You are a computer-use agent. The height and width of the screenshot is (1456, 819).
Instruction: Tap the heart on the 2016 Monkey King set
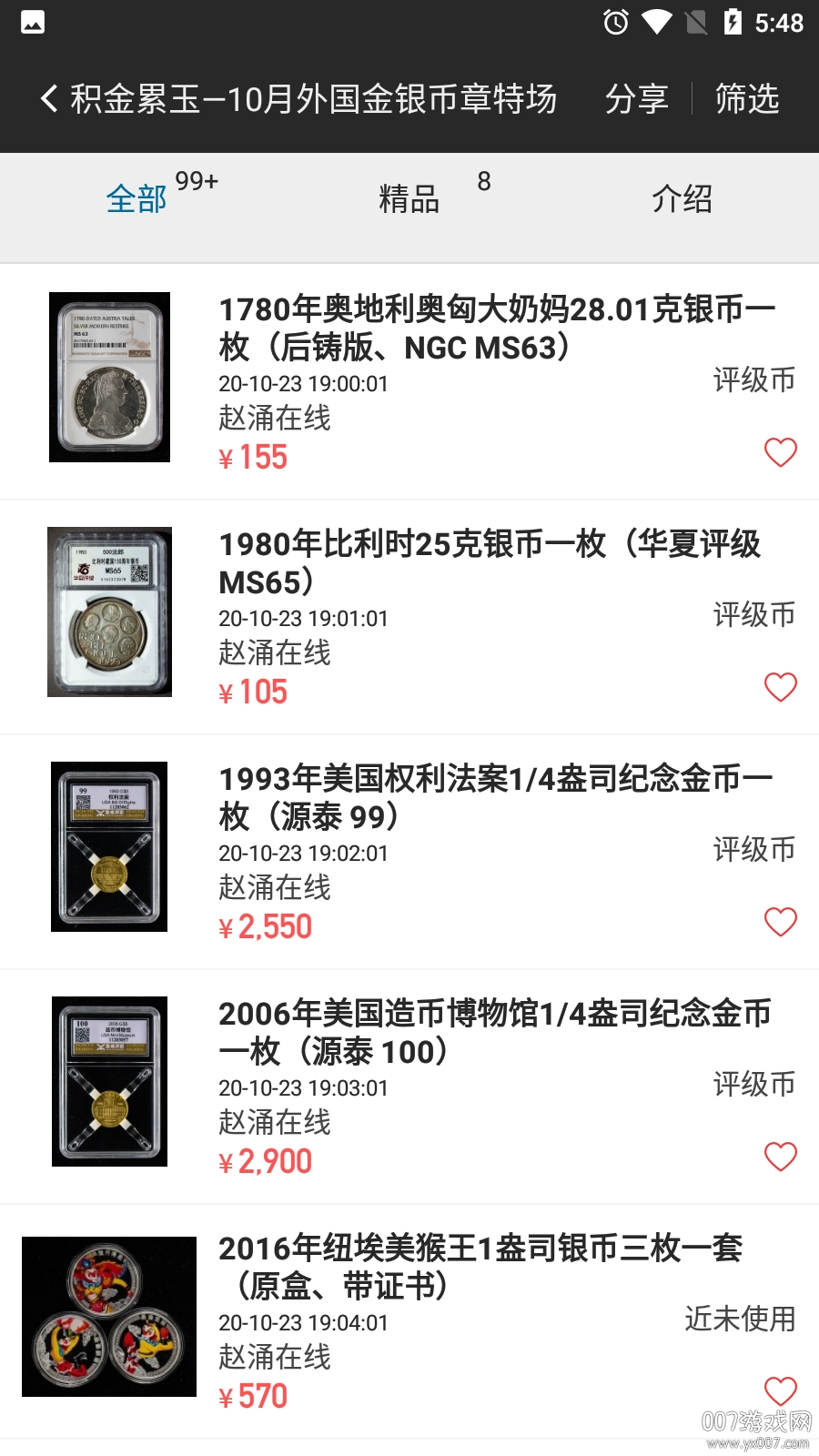coord(781,1390)
